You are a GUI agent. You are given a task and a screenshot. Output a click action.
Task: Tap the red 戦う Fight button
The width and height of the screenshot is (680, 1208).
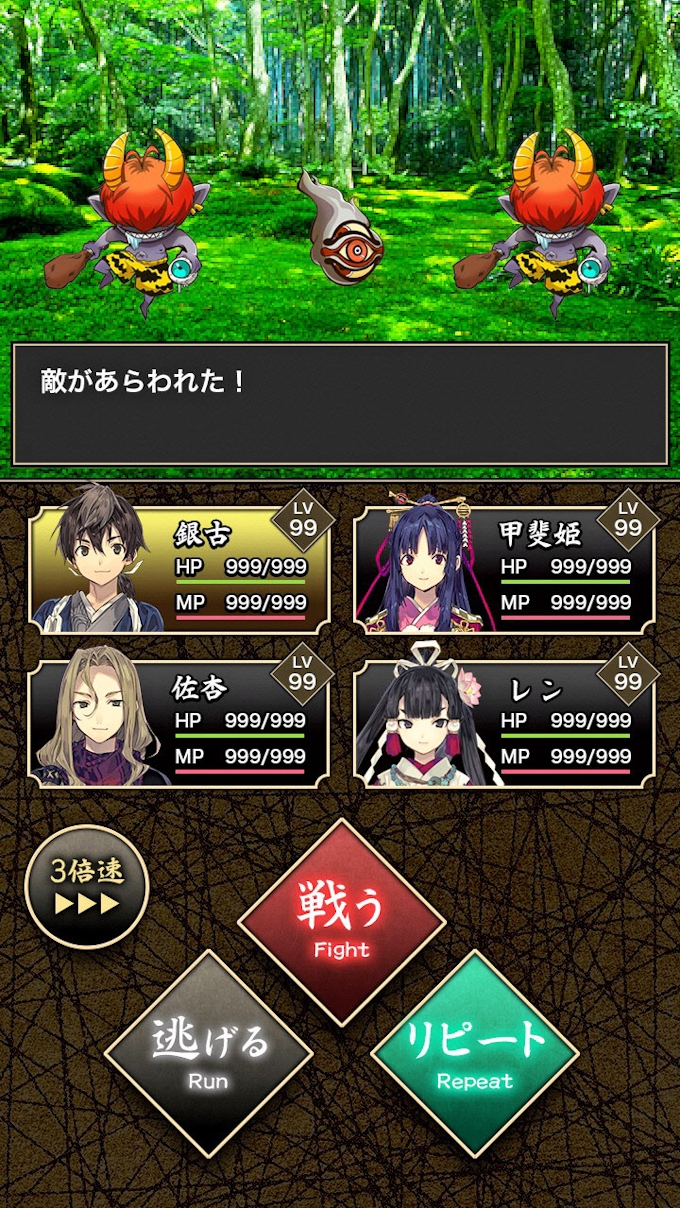click(x=342, y=922)
